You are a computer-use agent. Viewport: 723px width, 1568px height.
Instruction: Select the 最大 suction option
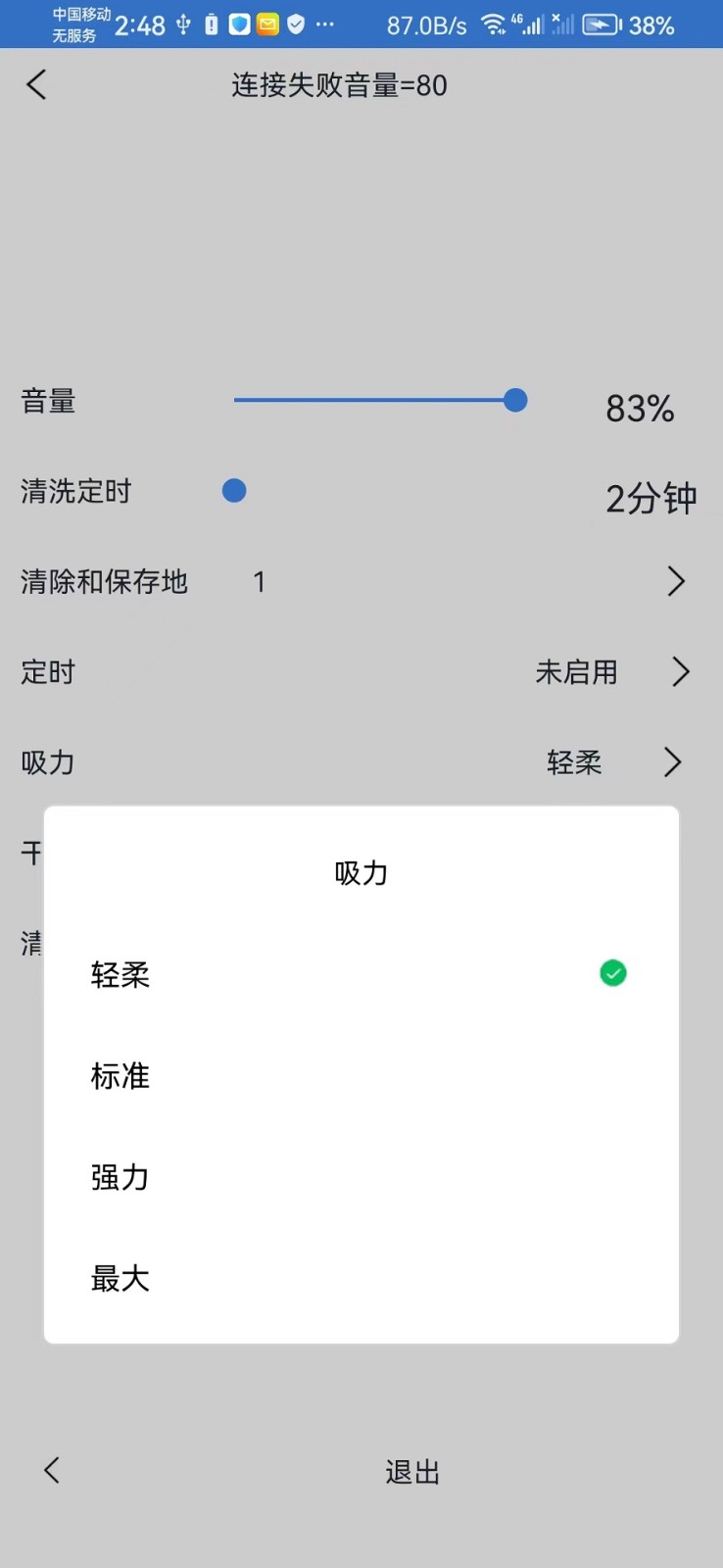point(120,1278)
